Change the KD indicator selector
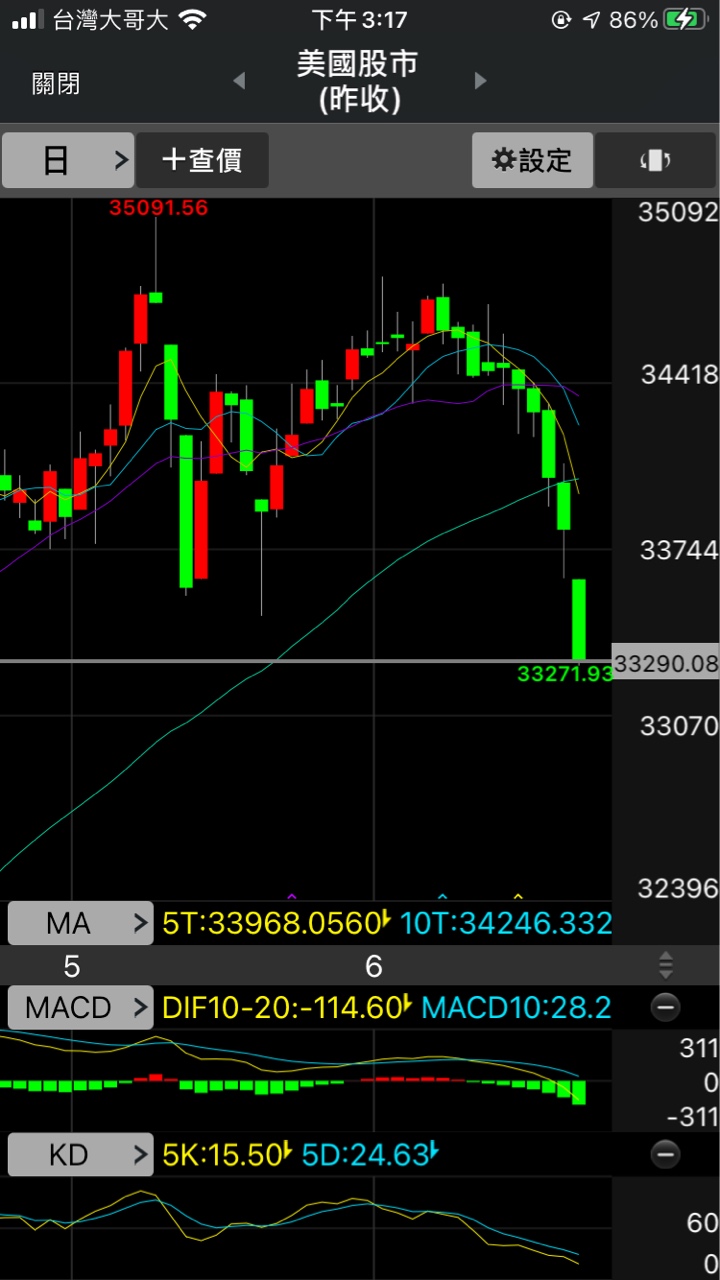This screenshot has height=1280, width=720. click(80, 1155)
